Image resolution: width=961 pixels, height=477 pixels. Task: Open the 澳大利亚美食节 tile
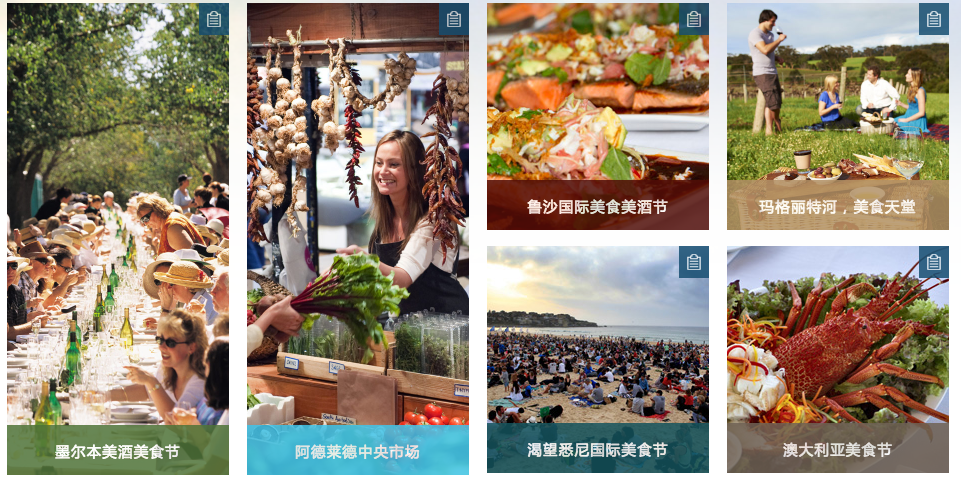click(837, 450)
